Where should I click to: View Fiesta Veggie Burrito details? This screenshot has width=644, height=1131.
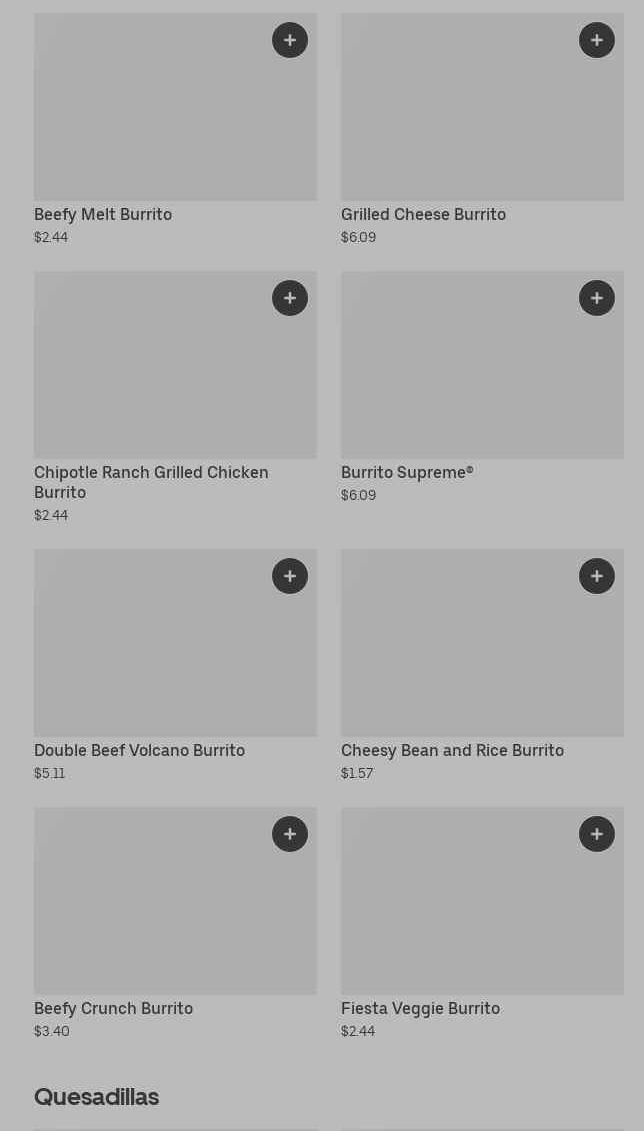point(460,915)
